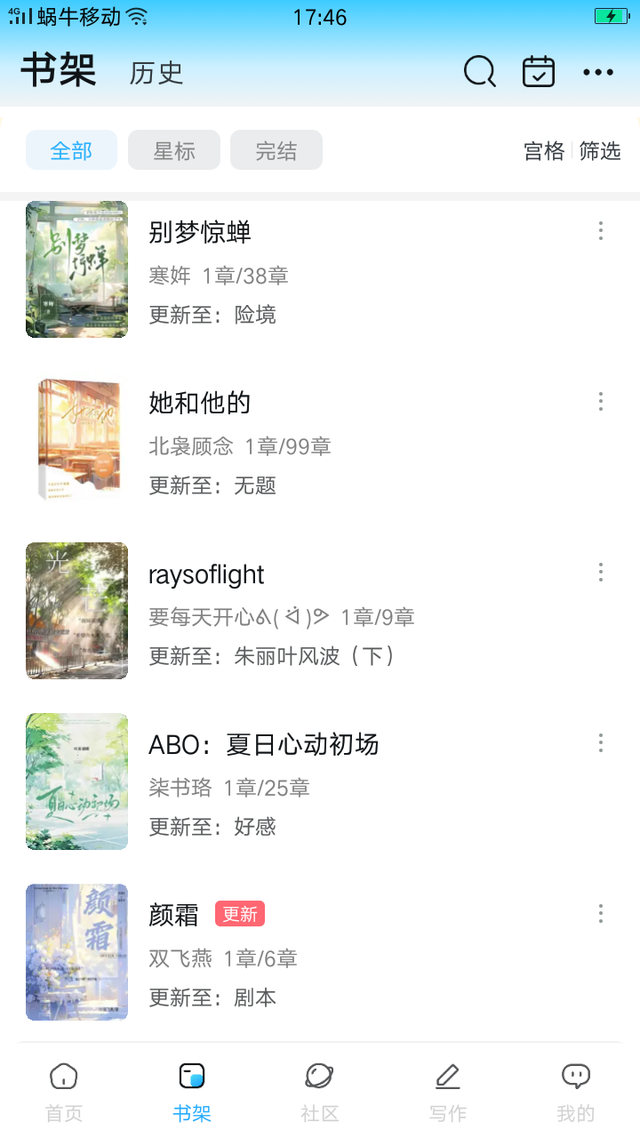Show only 完结 books
Viewport: 640px width, 1138px height.
pos(276,151)
